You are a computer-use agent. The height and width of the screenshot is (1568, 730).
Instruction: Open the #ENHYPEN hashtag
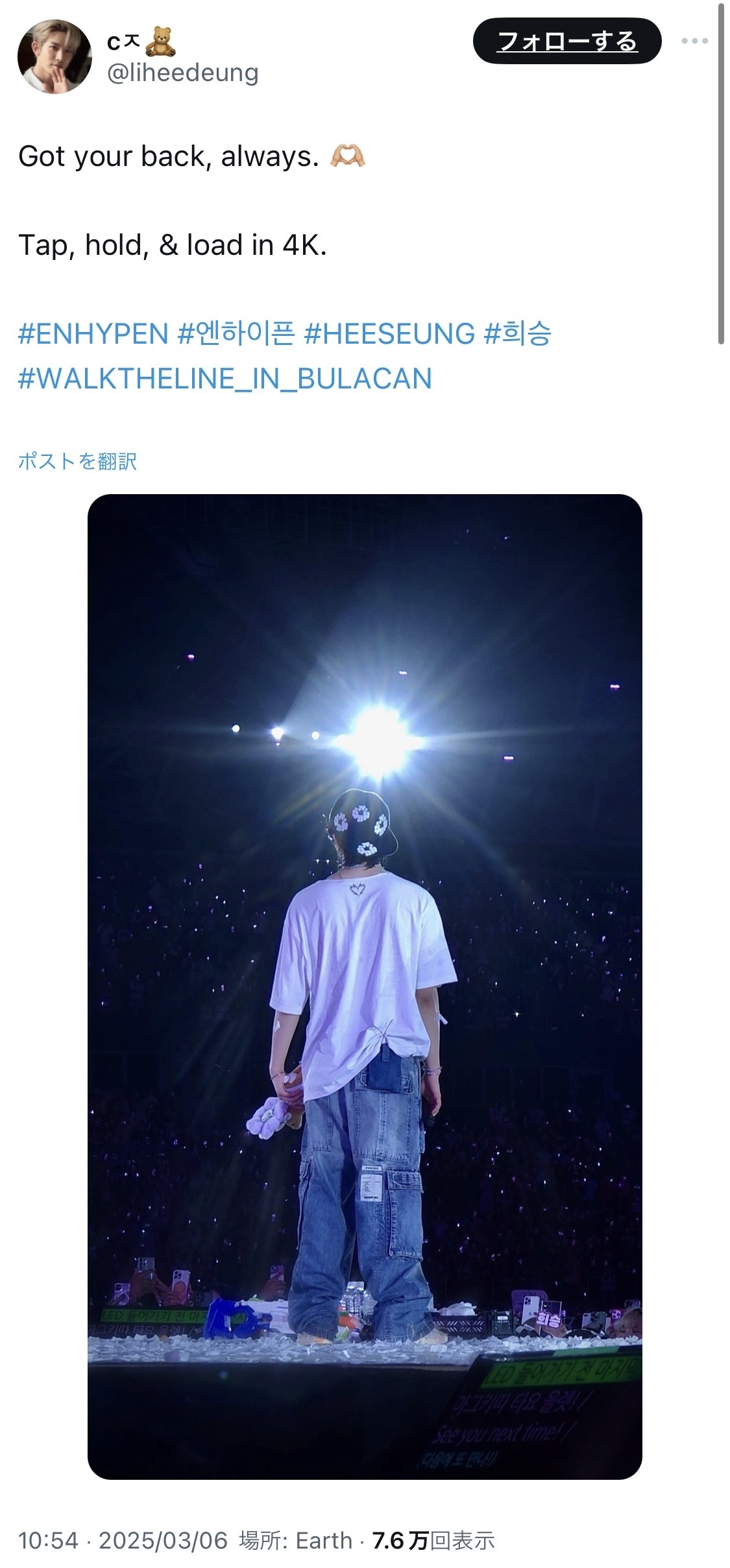pos(93,334)
